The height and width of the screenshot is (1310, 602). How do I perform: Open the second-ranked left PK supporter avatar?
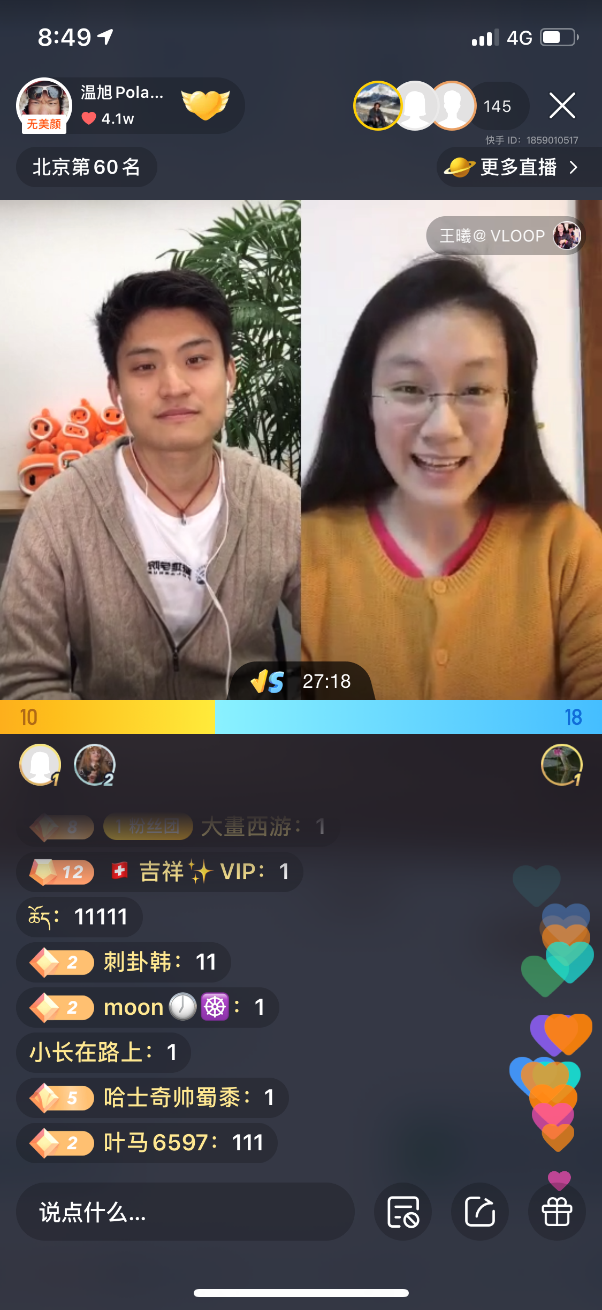[x=95, y=765]
